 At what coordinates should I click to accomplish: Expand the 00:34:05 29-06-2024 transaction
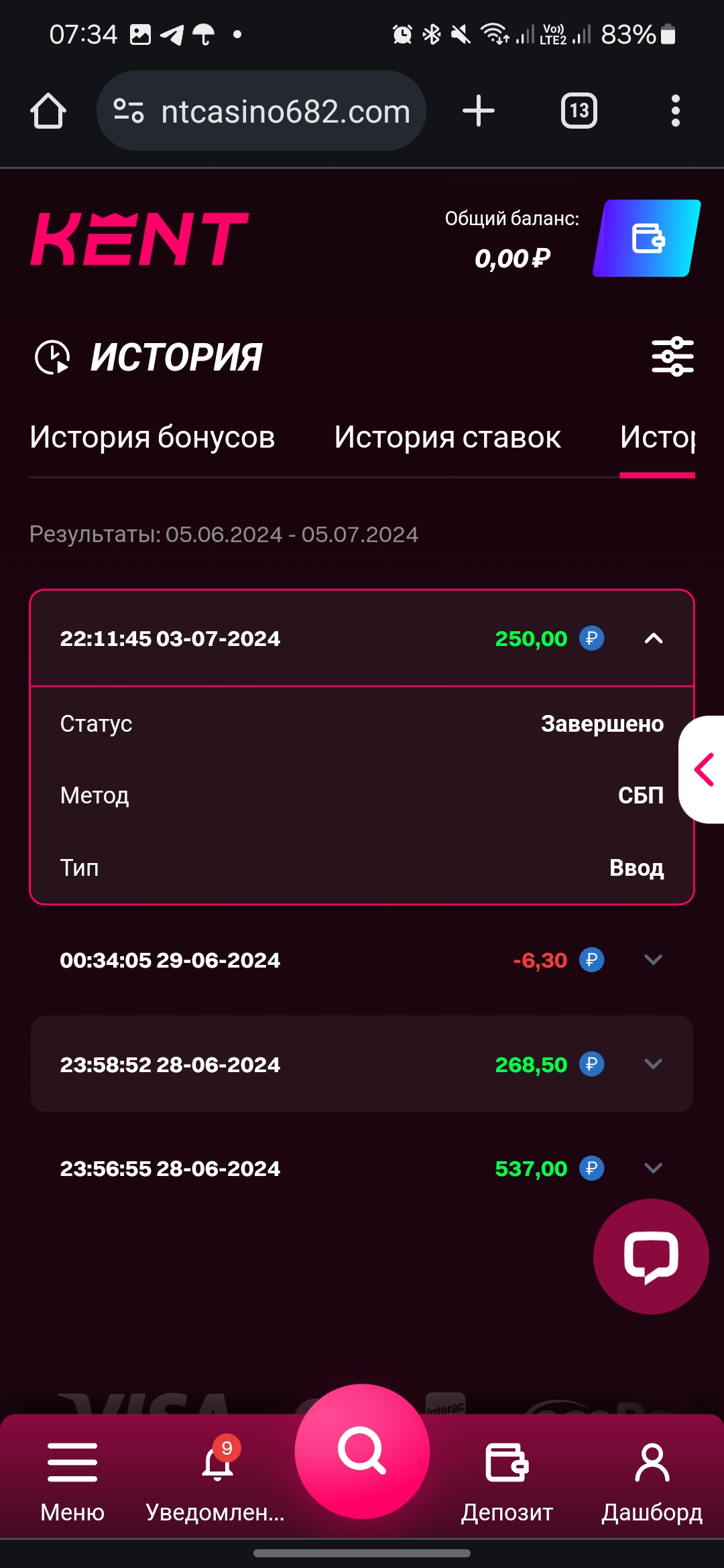(362, 960)
